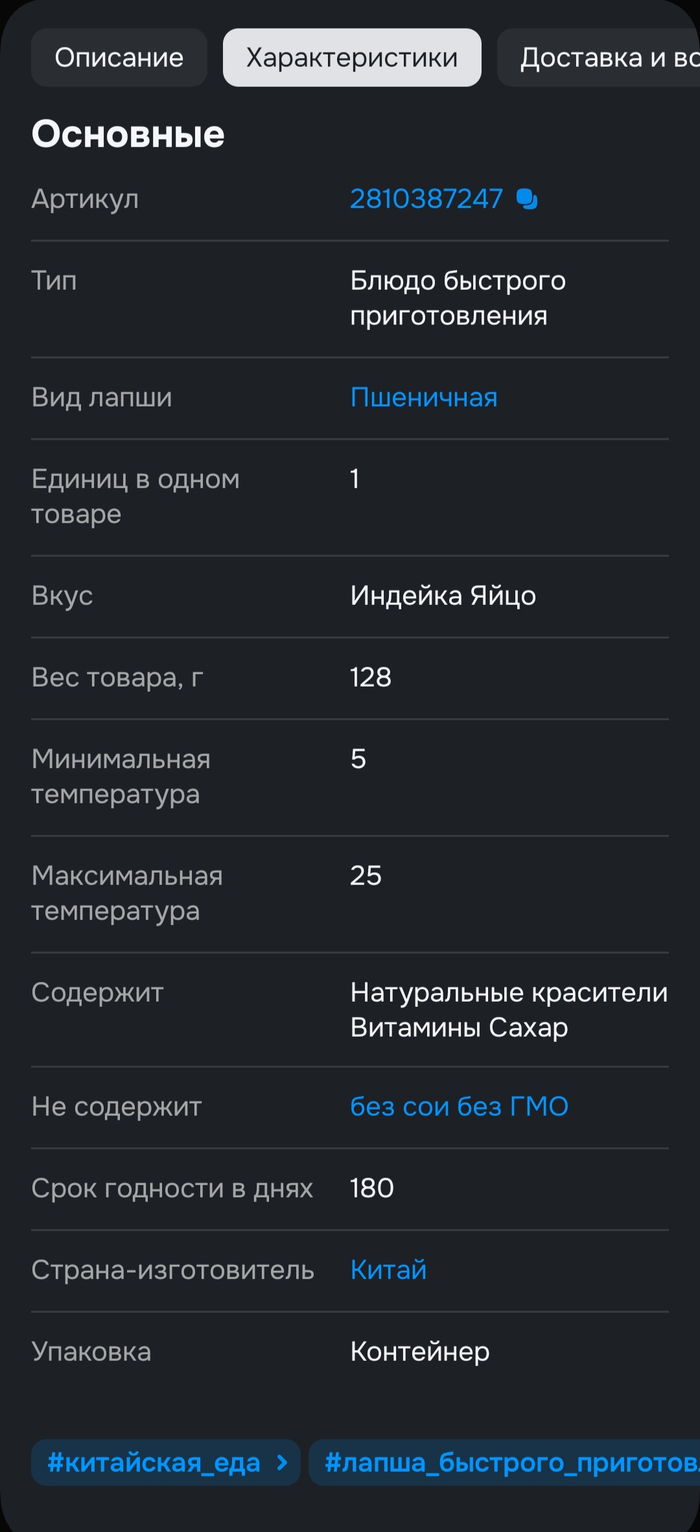700x1532 pixels.
Task: Switch to the Описание tab
Action: [119, 58]
